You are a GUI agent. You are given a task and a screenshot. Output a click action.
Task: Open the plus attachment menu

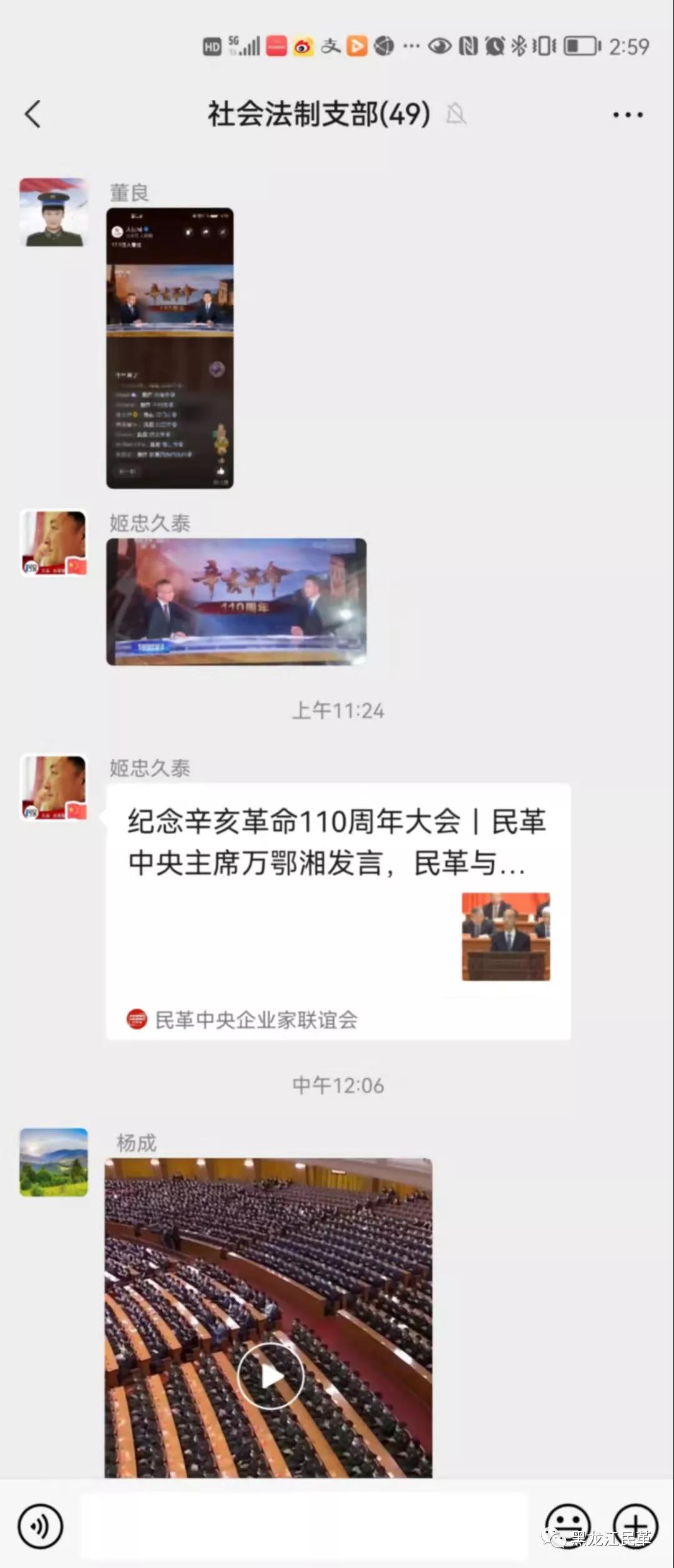[635, 1525]
